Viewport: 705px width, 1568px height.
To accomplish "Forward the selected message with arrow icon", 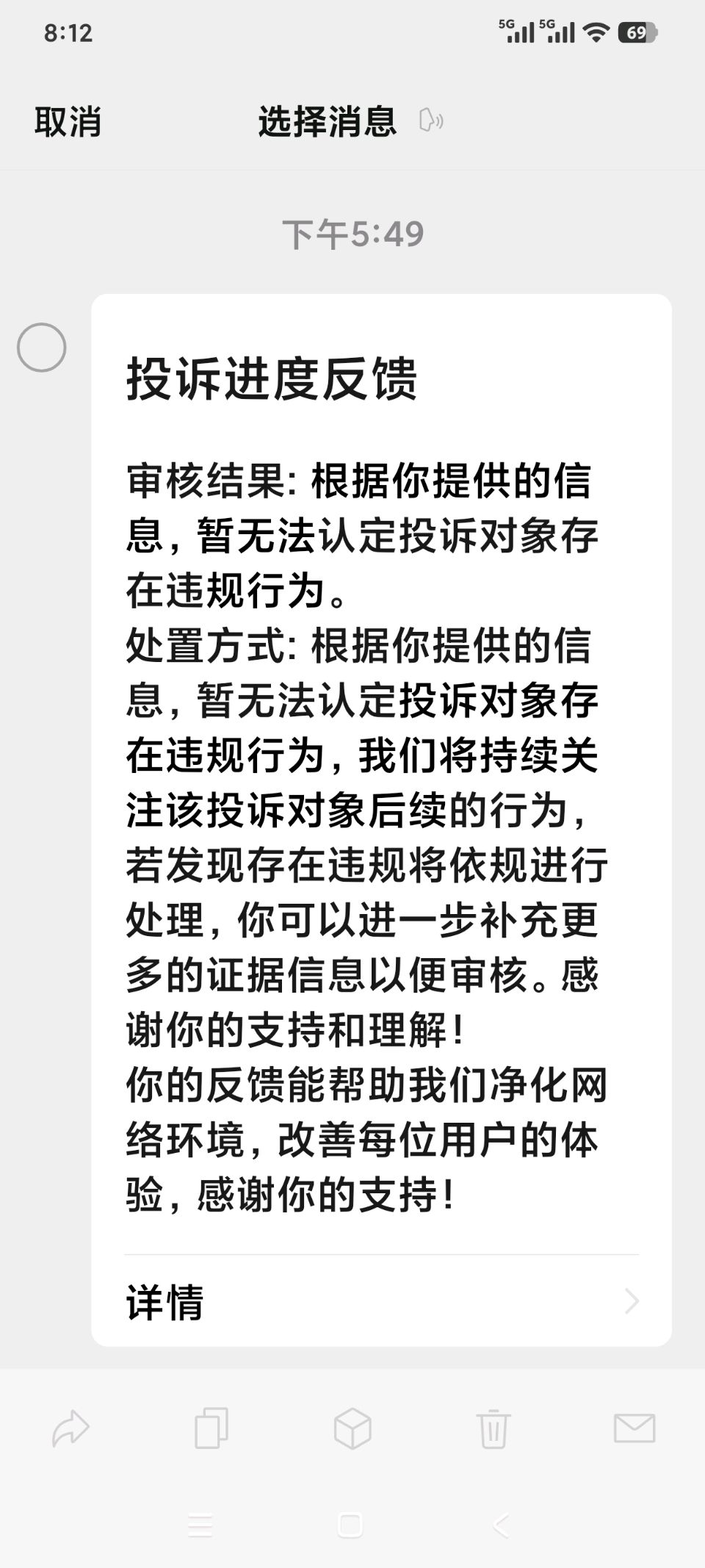I will click(70, 1428).
